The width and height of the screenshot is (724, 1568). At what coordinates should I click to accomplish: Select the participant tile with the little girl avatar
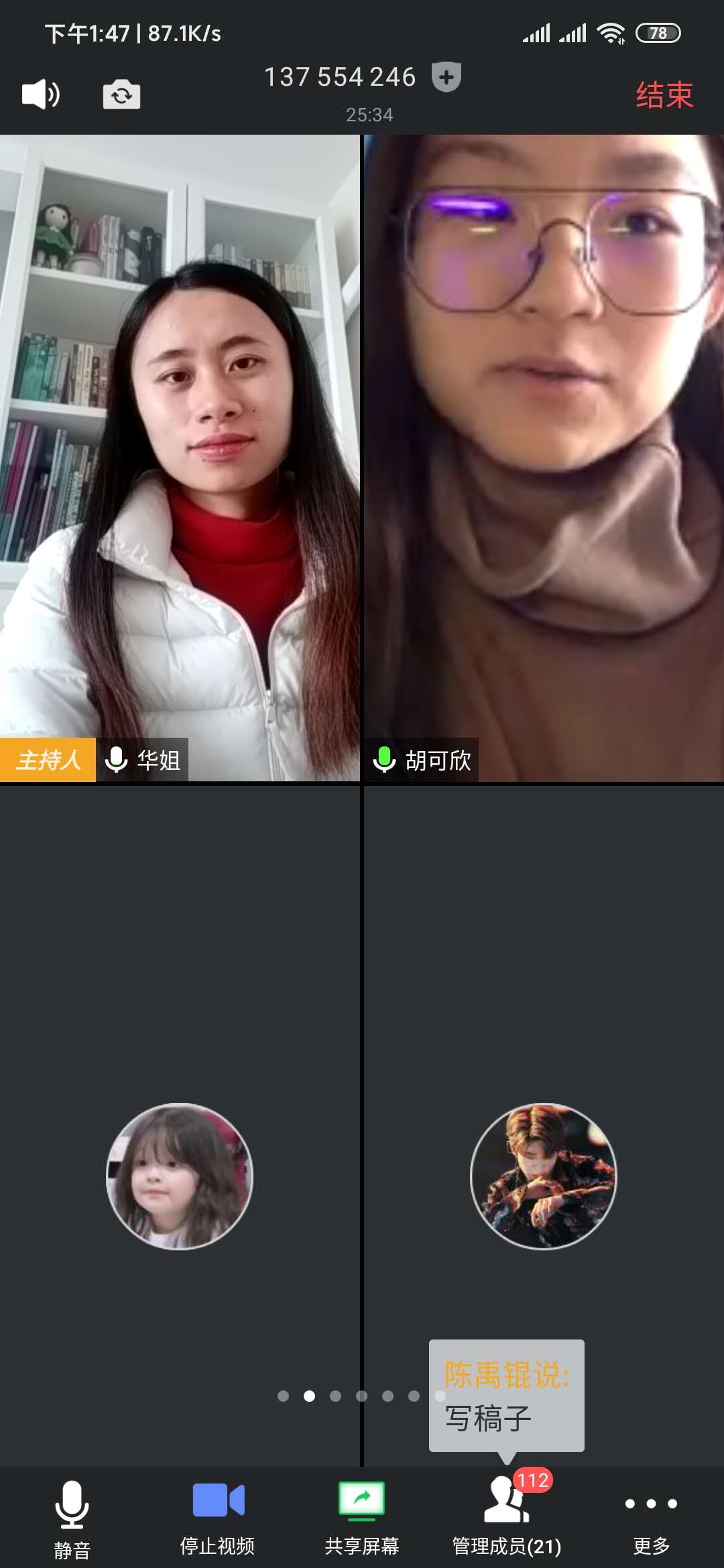(x=180, y=1176)
